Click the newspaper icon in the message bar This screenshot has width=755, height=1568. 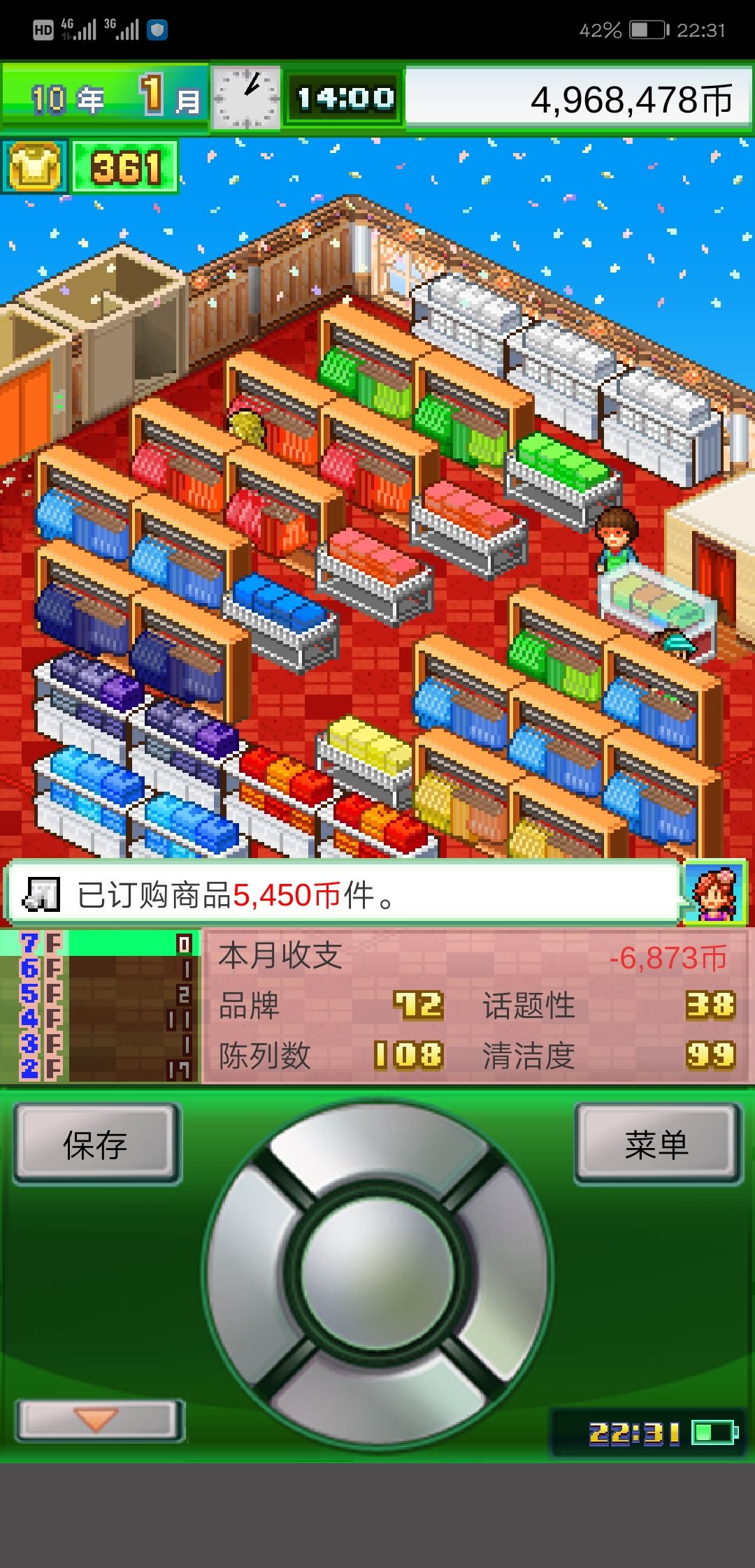coord(43,894)
